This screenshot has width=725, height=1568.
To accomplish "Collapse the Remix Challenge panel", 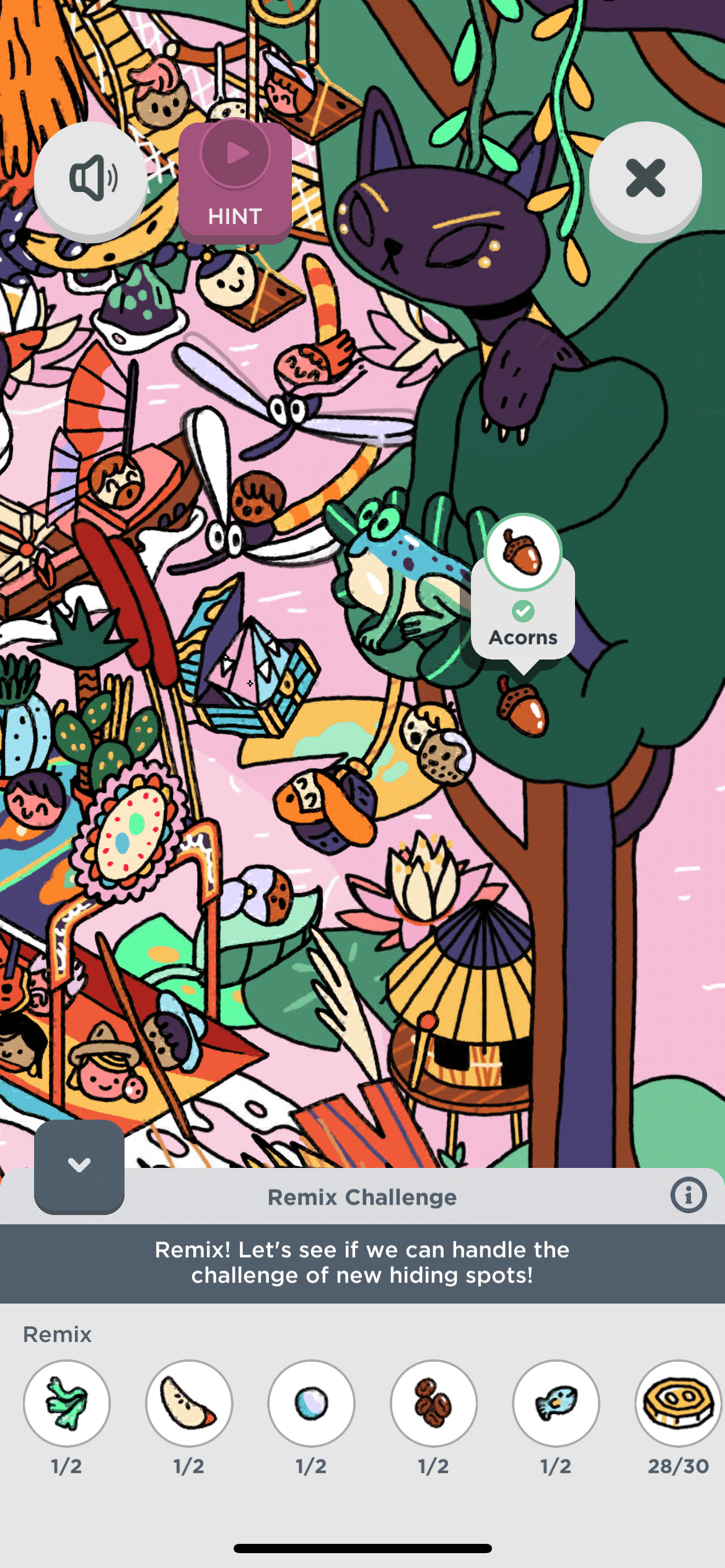I will [79, 1165].
